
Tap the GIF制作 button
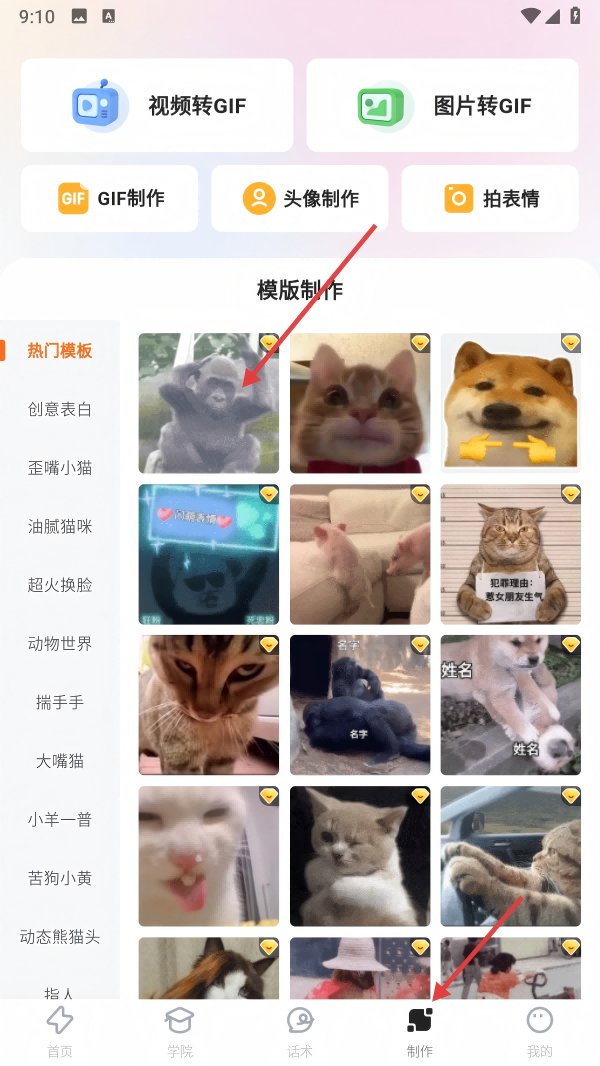(109, 199)
